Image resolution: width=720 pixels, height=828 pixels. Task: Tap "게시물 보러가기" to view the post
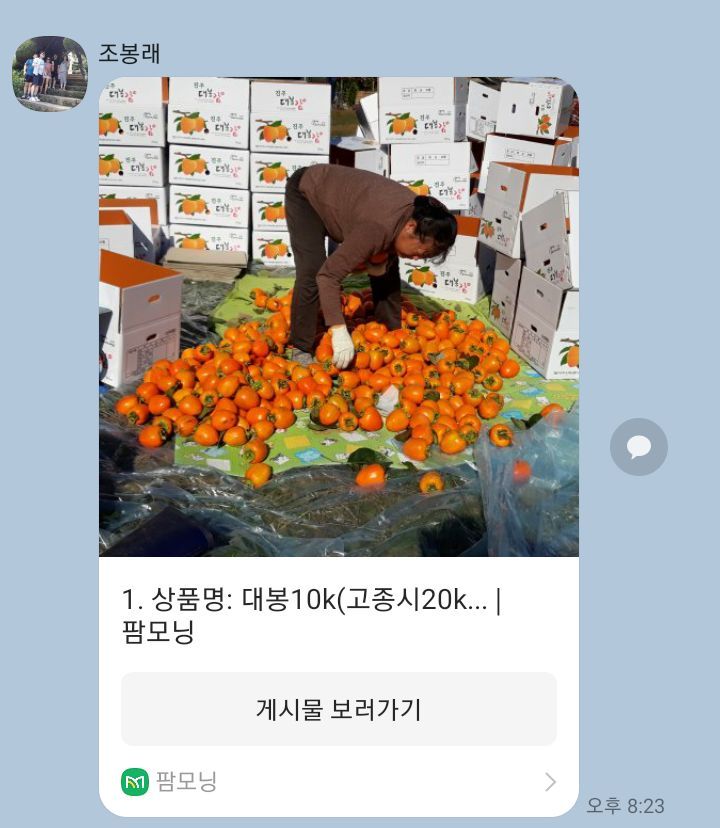(339, 708)
